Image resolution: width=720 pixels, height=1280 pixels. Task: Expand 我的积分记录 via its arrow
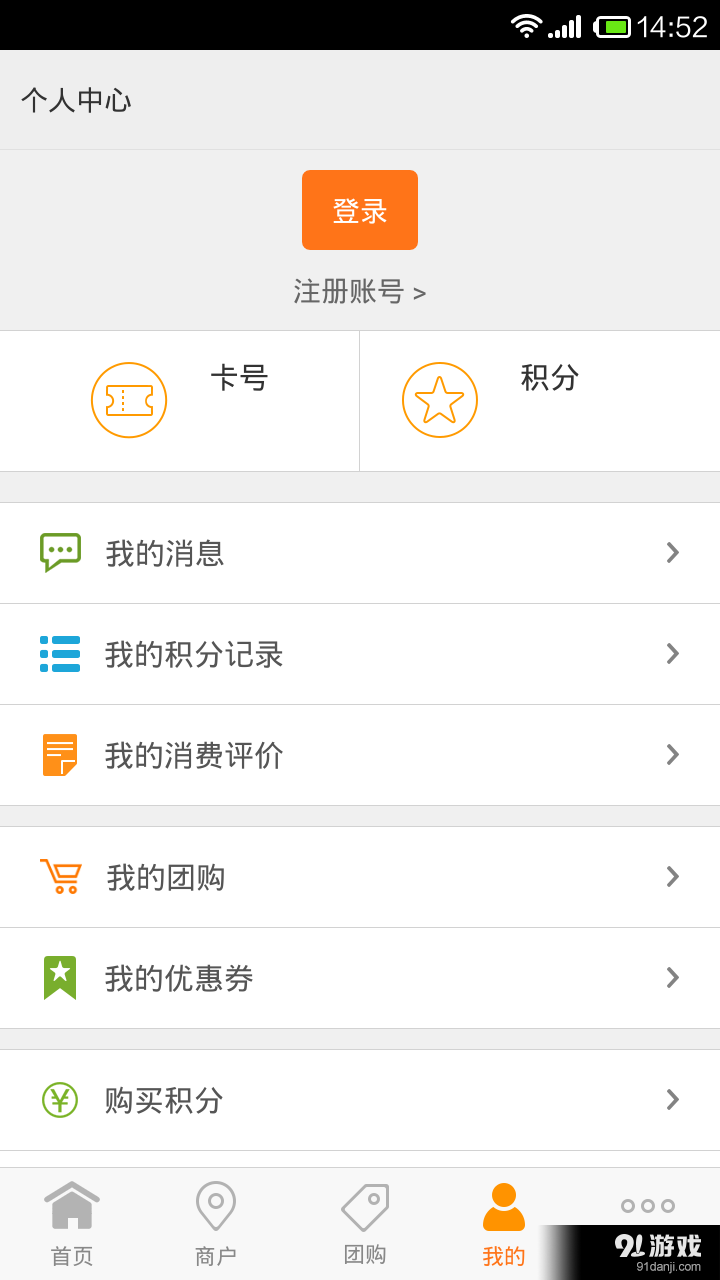click(671, 654)
